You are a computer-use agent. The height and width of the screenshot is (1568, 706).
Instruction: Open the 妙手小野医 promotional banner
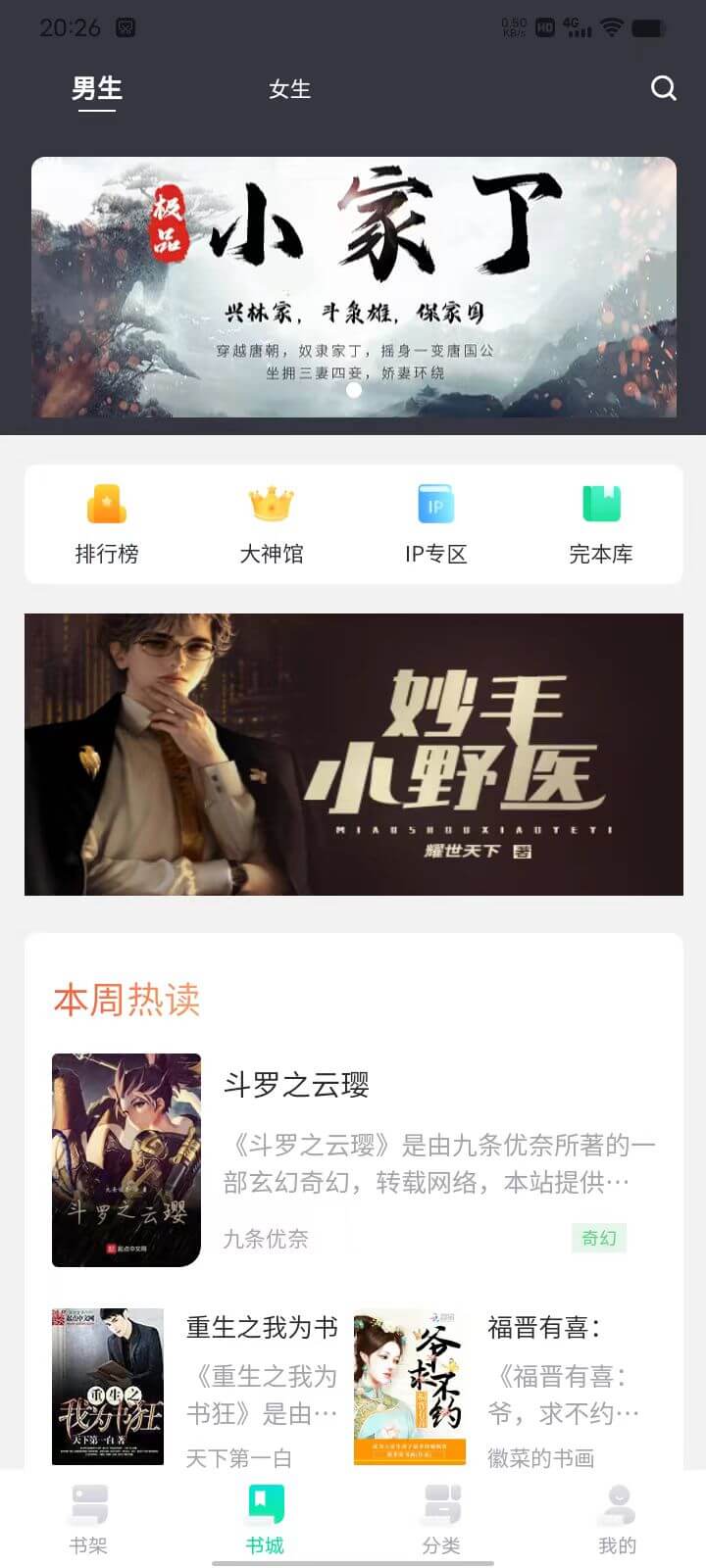[353, 754]
